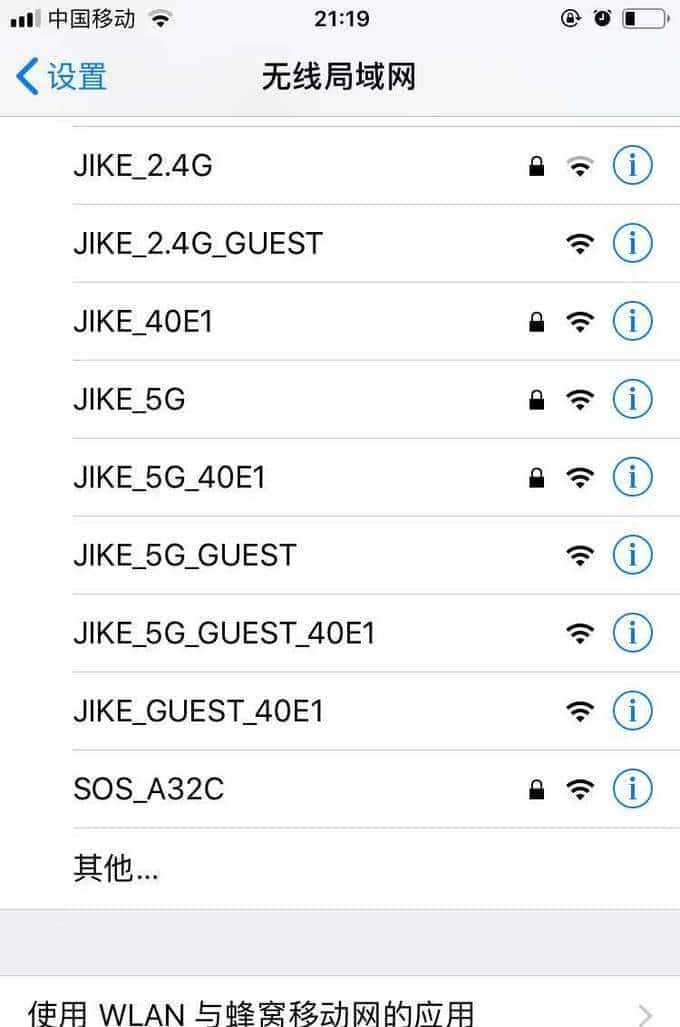
Task: Show info for JIKE_2.4G
Action: click(x=632, y=166)
